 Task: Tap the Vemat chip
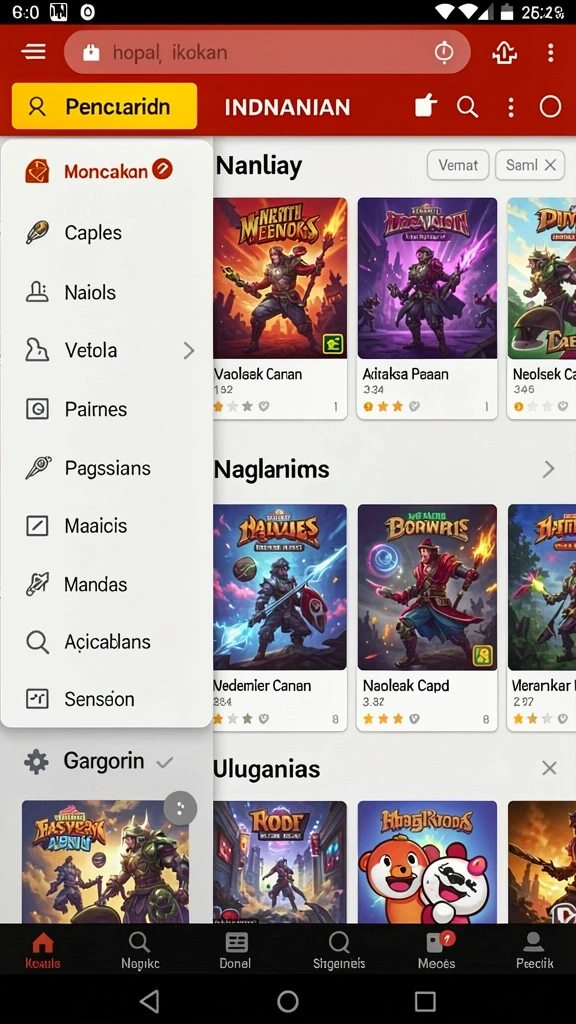pyautogui.click(x=458, y=165)
